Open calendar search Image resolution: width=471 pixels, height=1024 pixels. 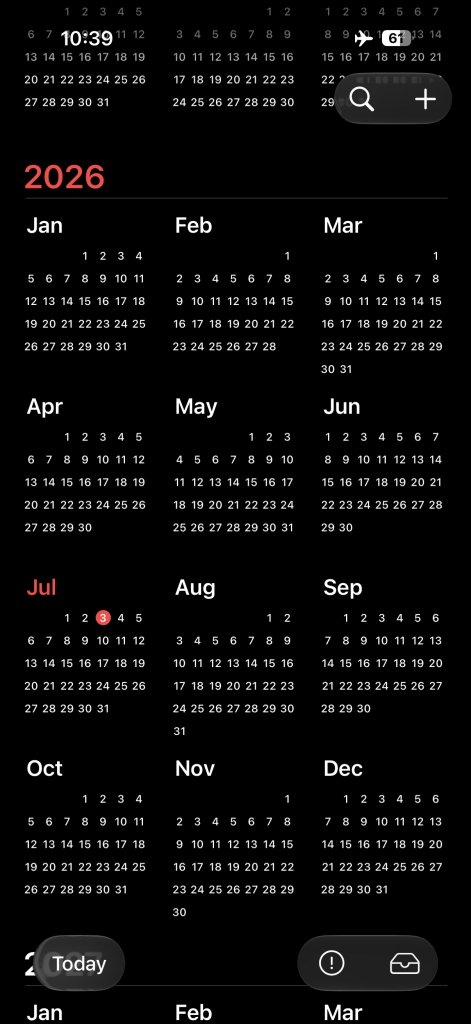[362, 99]
